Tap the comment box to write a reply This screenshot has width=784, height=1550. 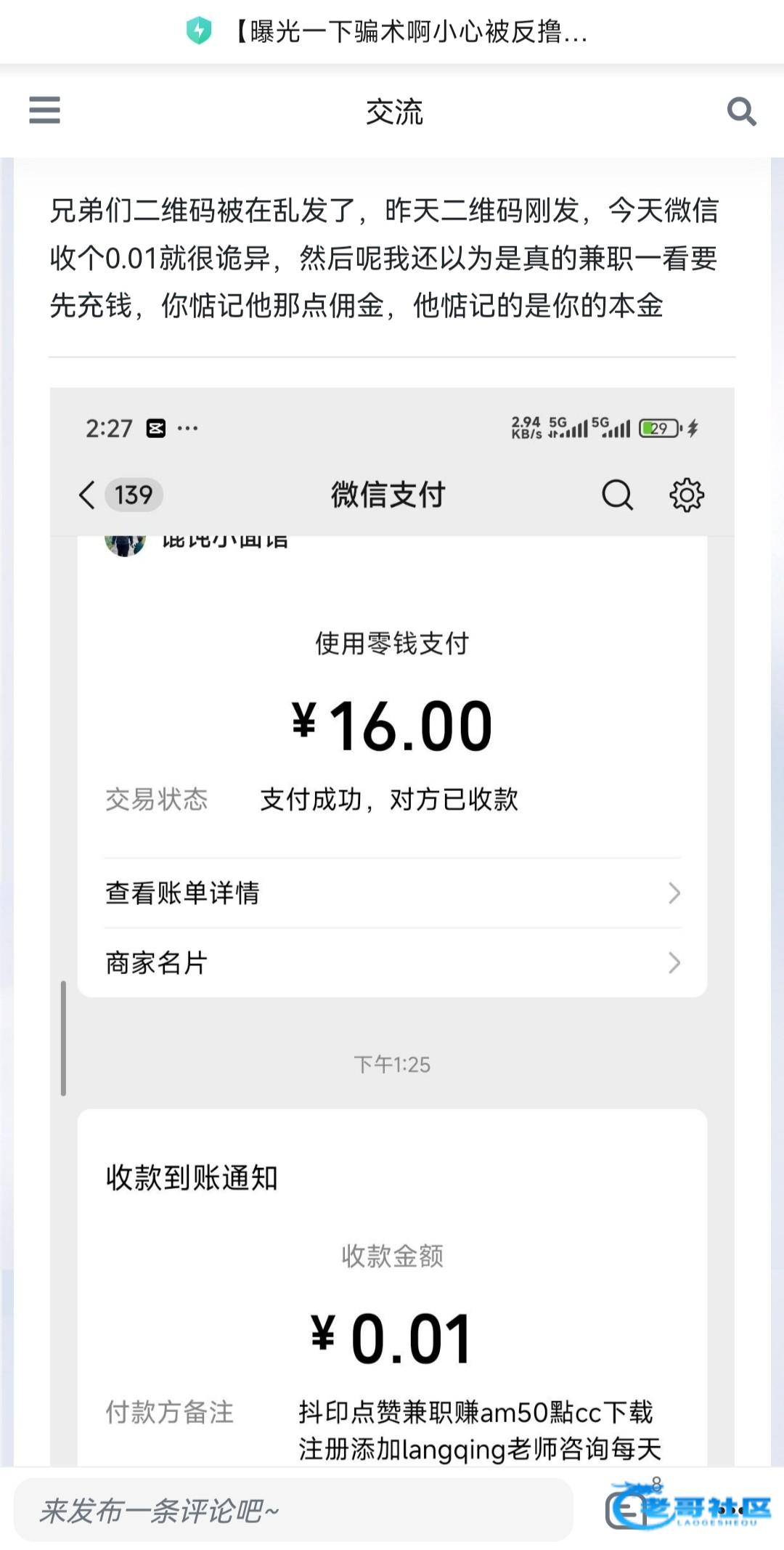pos(290,1511)
